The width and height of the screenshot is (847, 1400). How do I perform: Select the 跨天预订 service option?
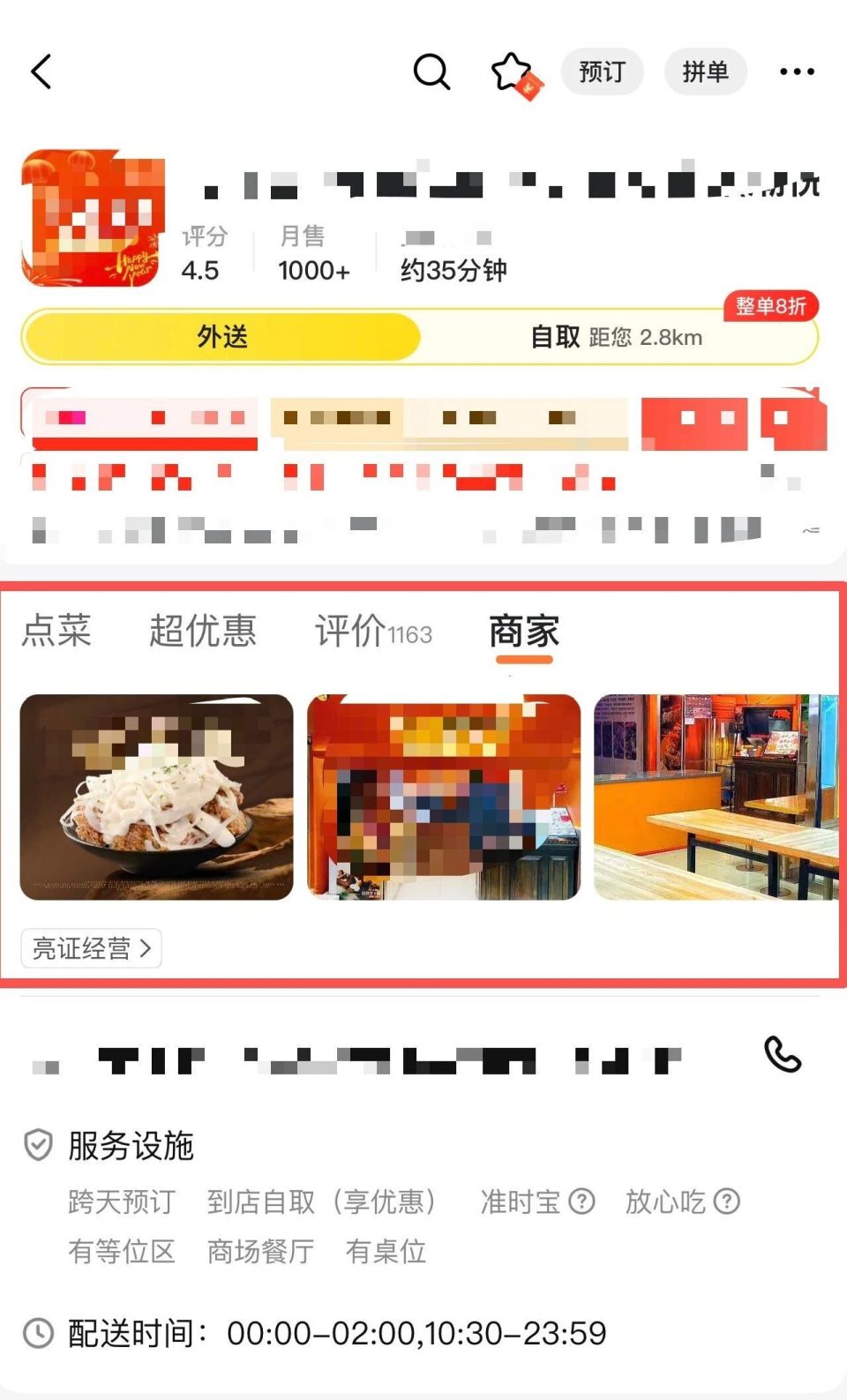(121, 1201)
